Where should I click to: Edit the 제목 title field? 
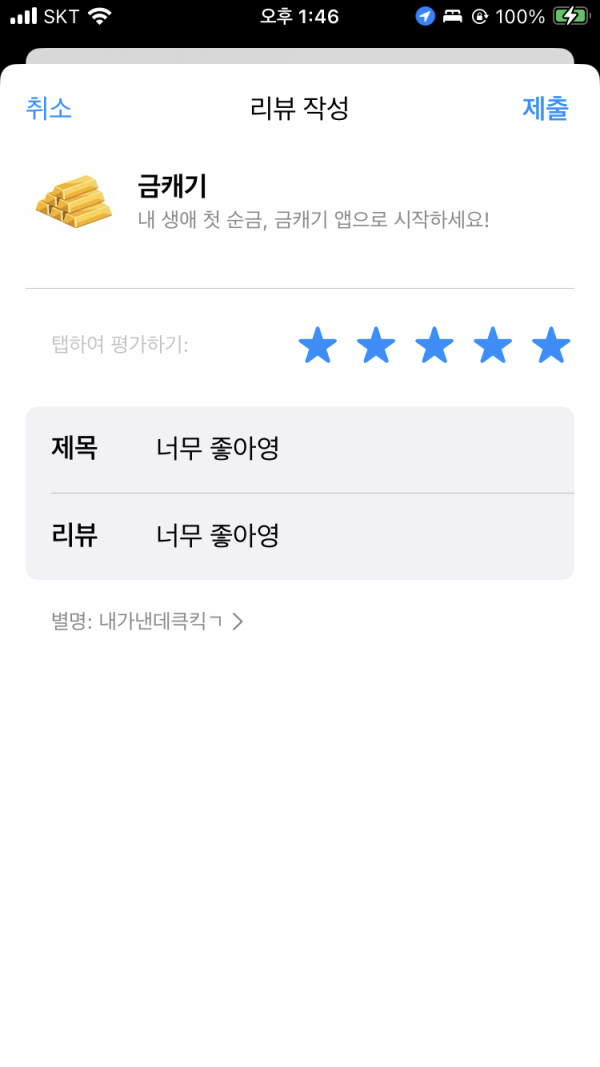coord(300,449)
